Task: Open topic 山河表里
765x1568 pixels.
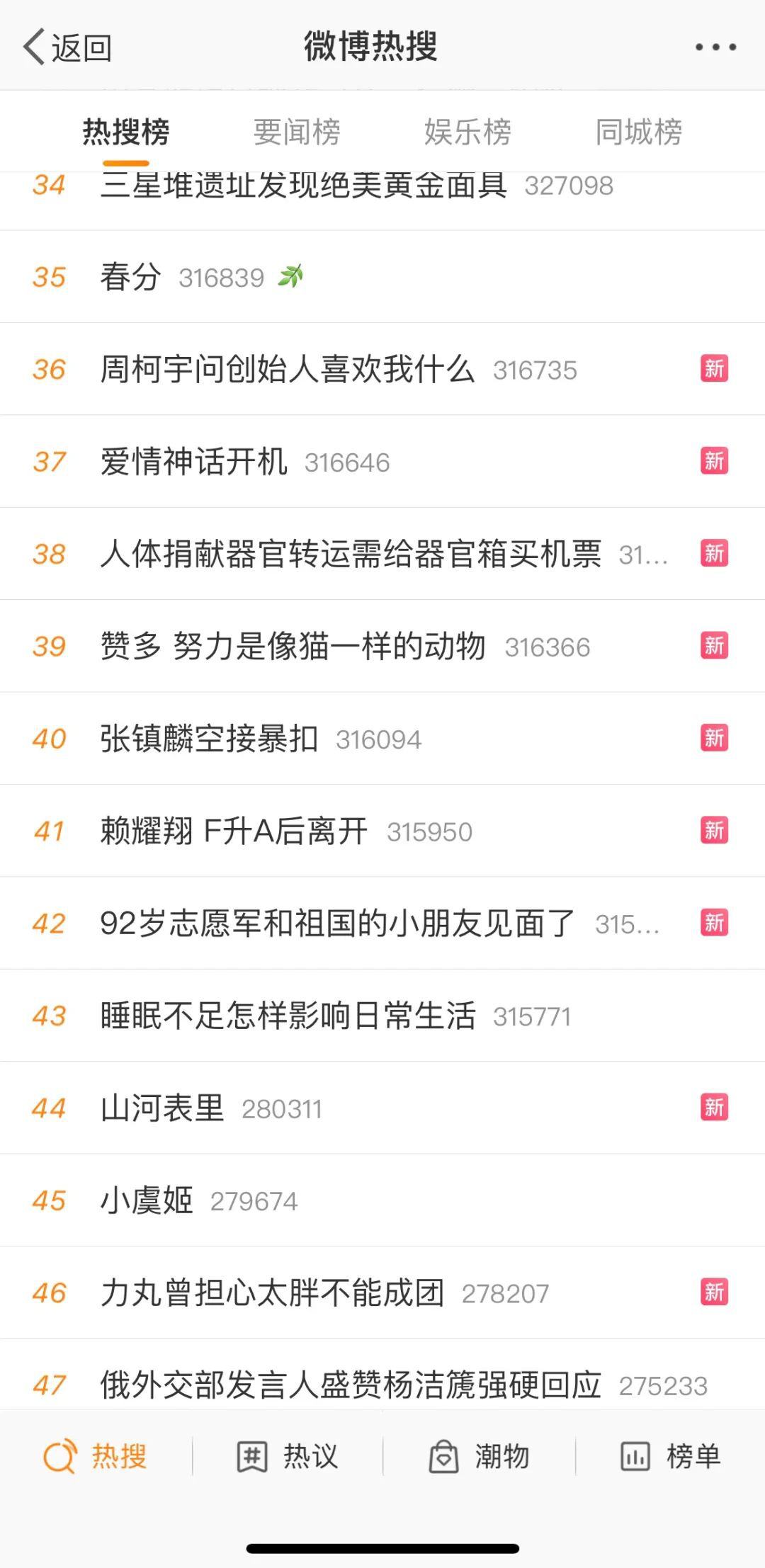Action: click(x=162, y=1108)
